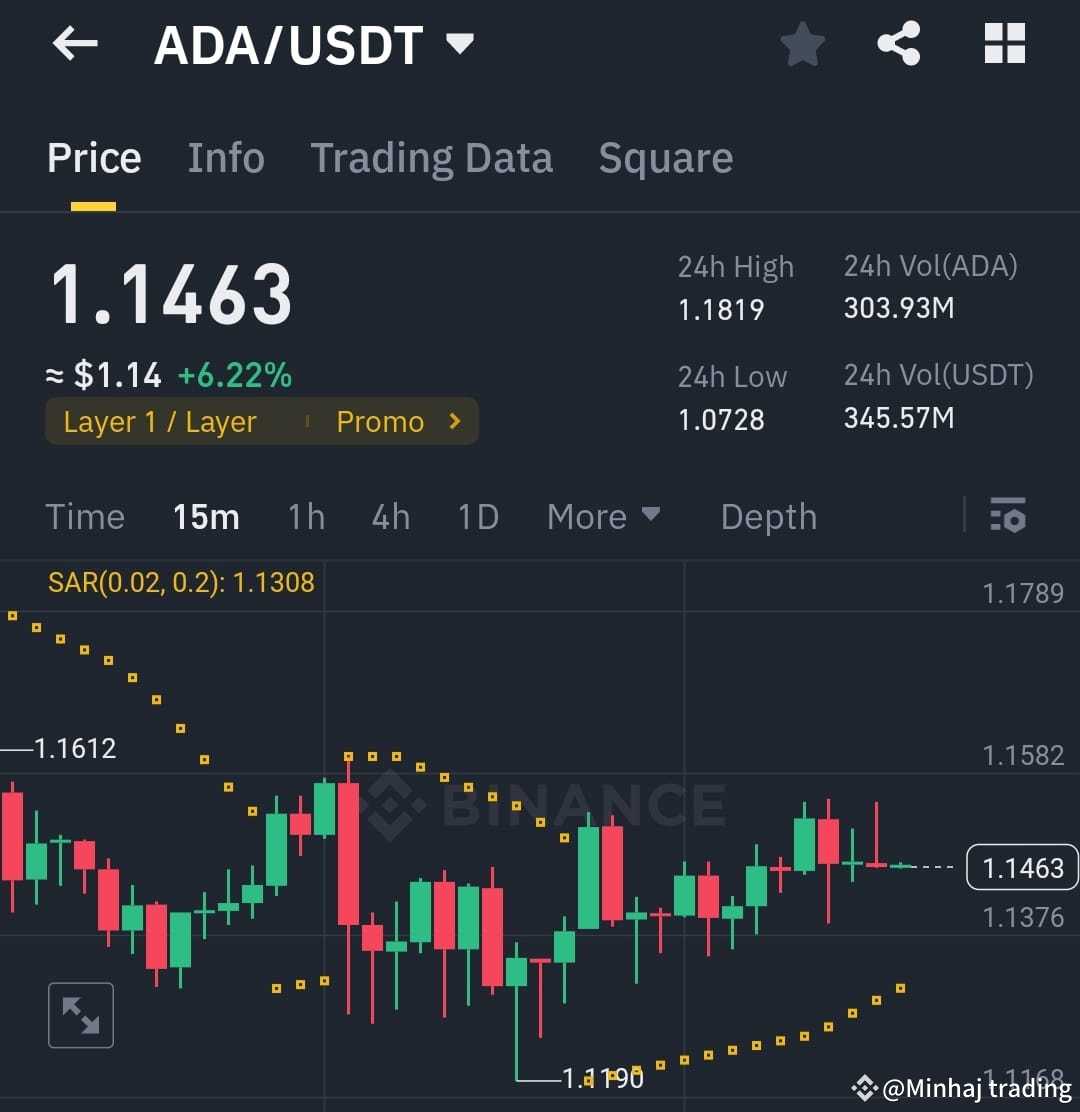Click the 1.1463 current price tag

coord(1022,868)
